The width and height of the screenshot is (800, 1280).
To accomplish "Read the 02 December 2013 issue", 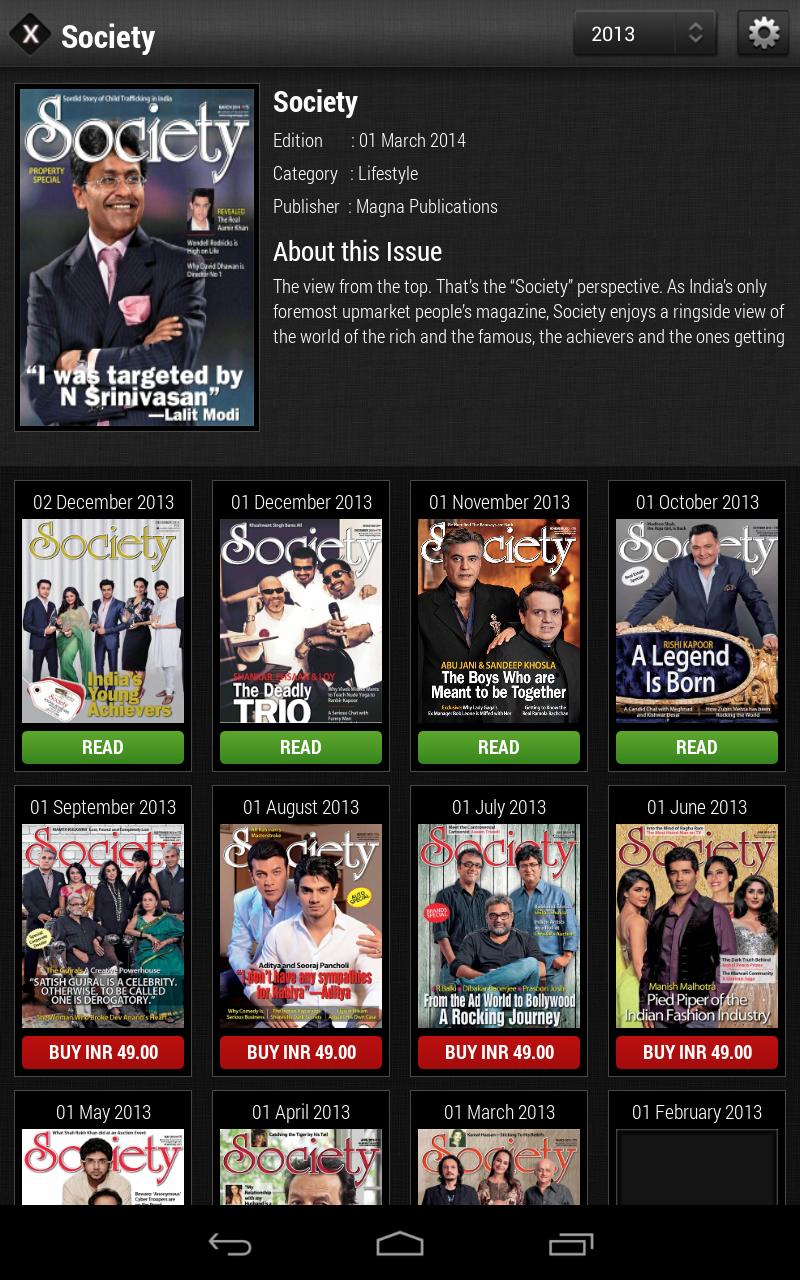I will 103,747.
